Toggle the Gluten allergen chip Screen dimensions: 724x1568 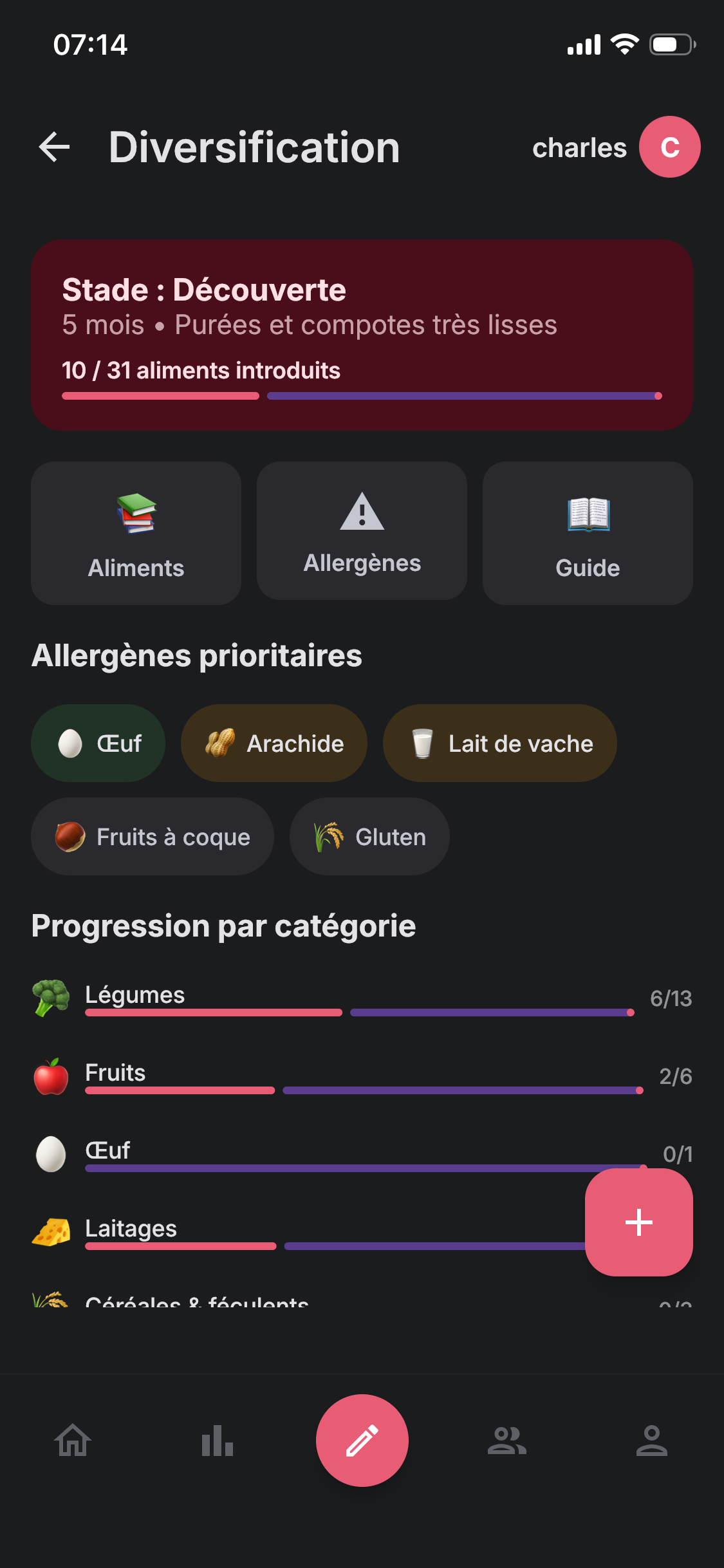[369, 837]
